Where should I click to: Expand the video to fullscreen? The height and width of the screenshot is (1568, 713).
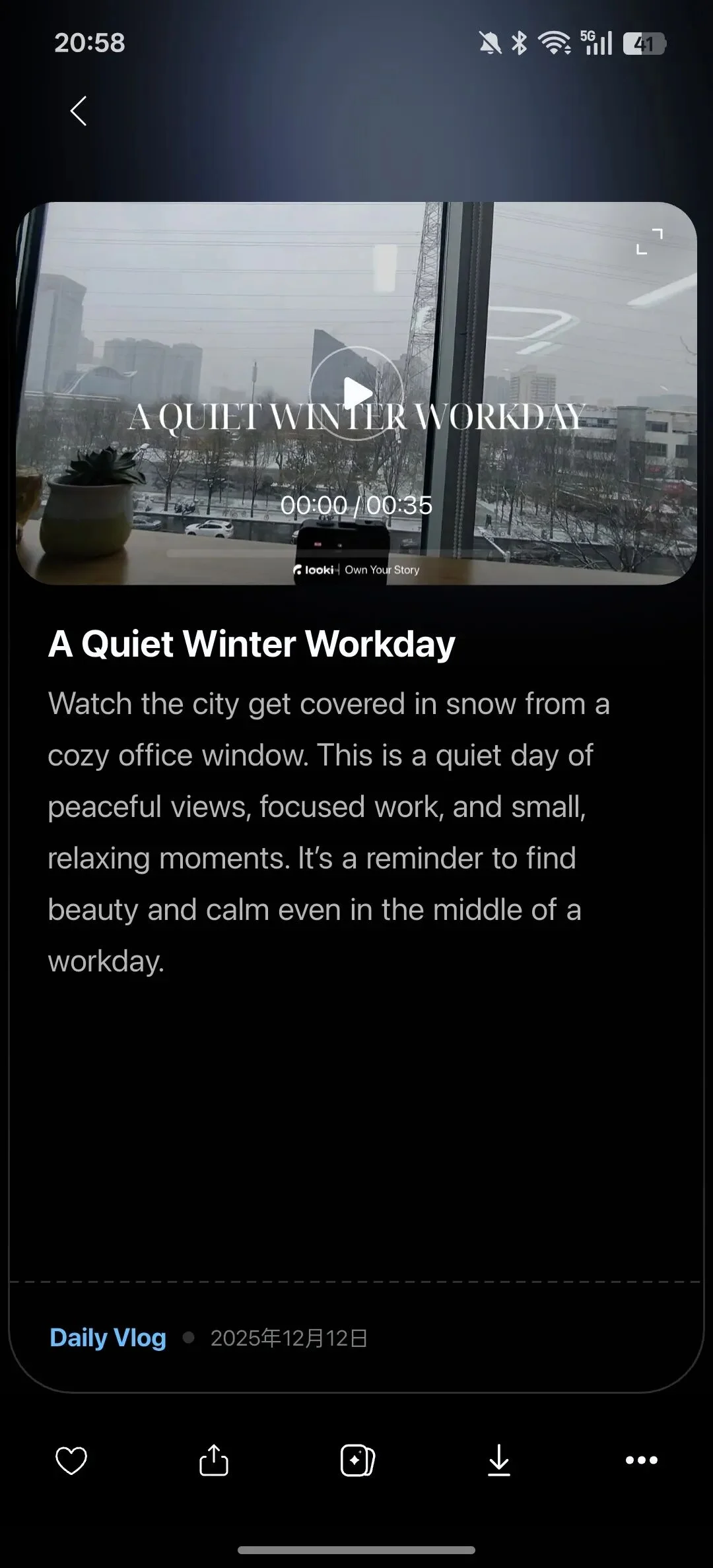point(649,242)
